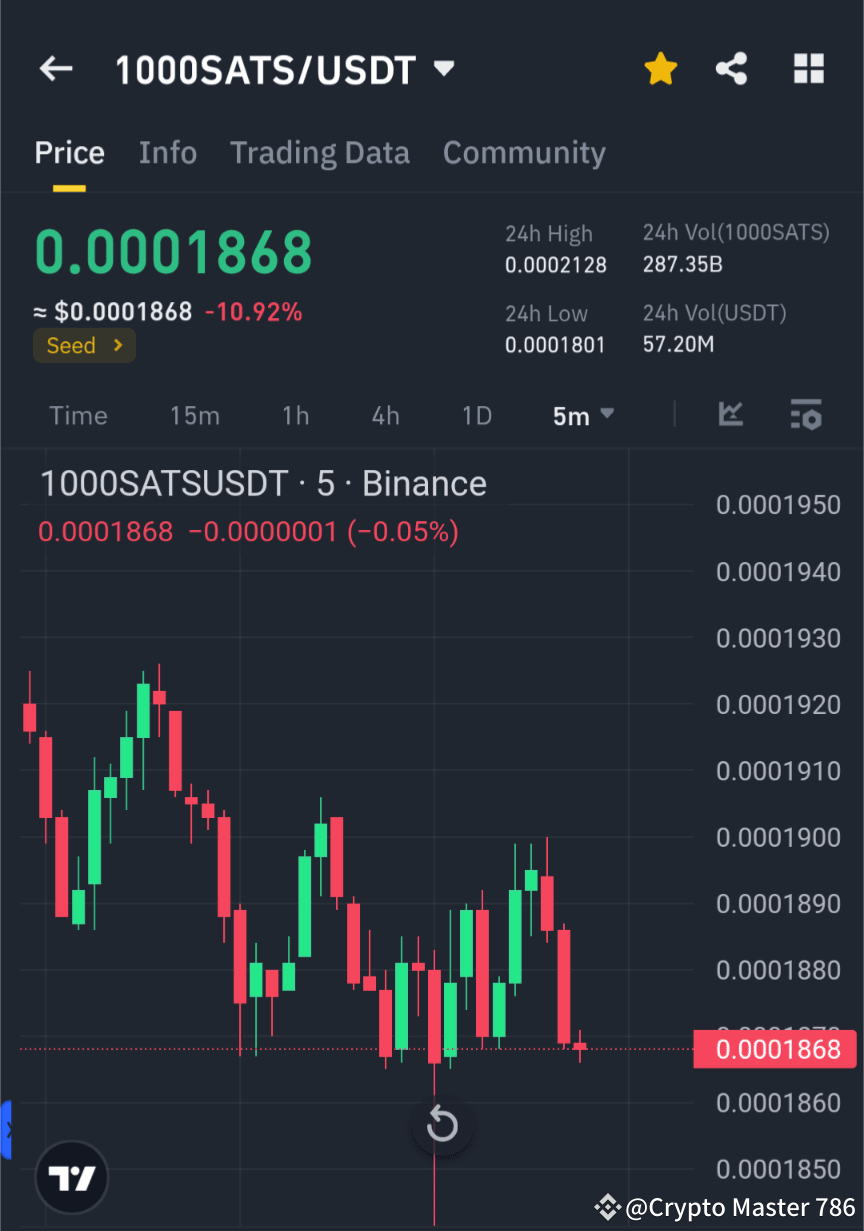Expand the Seed tag details
Screen dimensions: 864x1231
tap(84, 345)
